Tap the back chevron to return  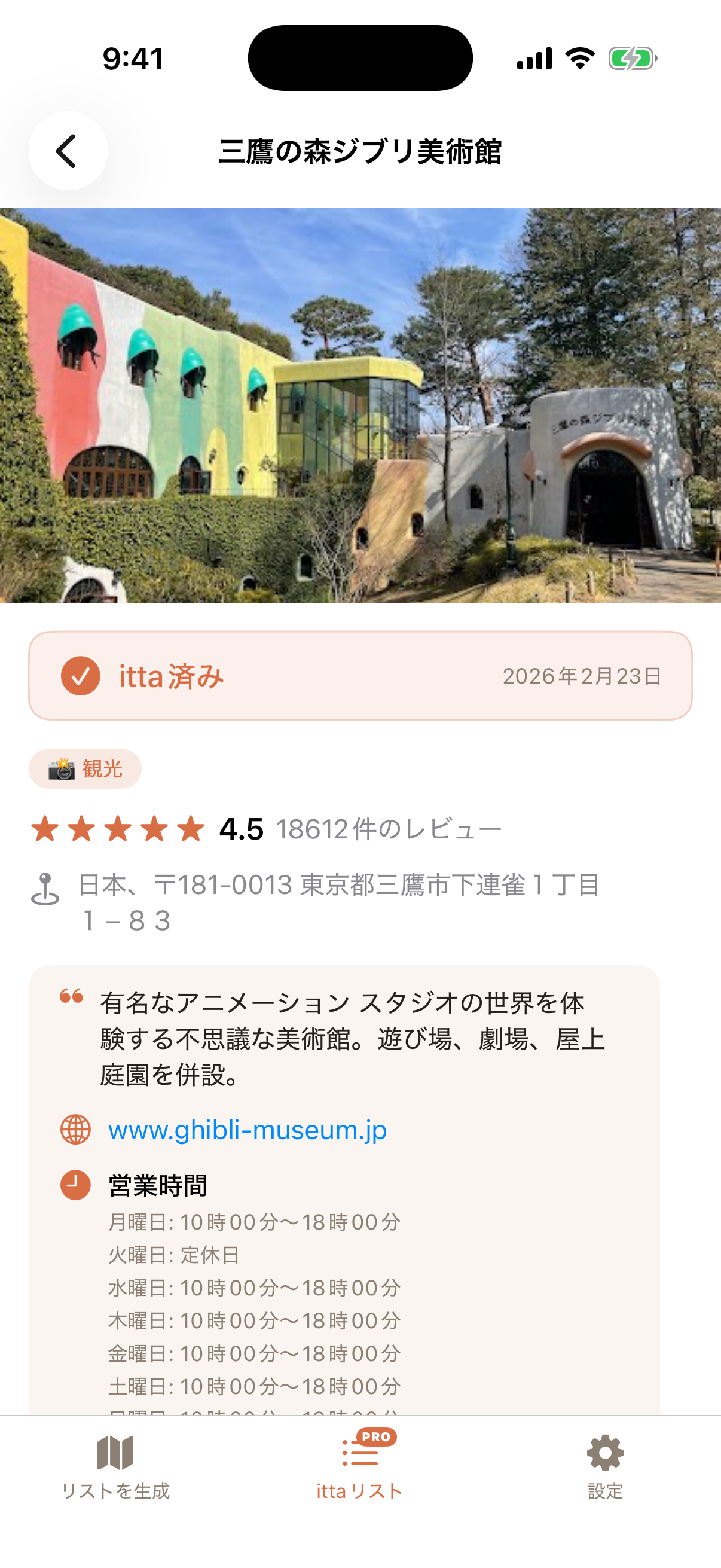coord(67,151)
